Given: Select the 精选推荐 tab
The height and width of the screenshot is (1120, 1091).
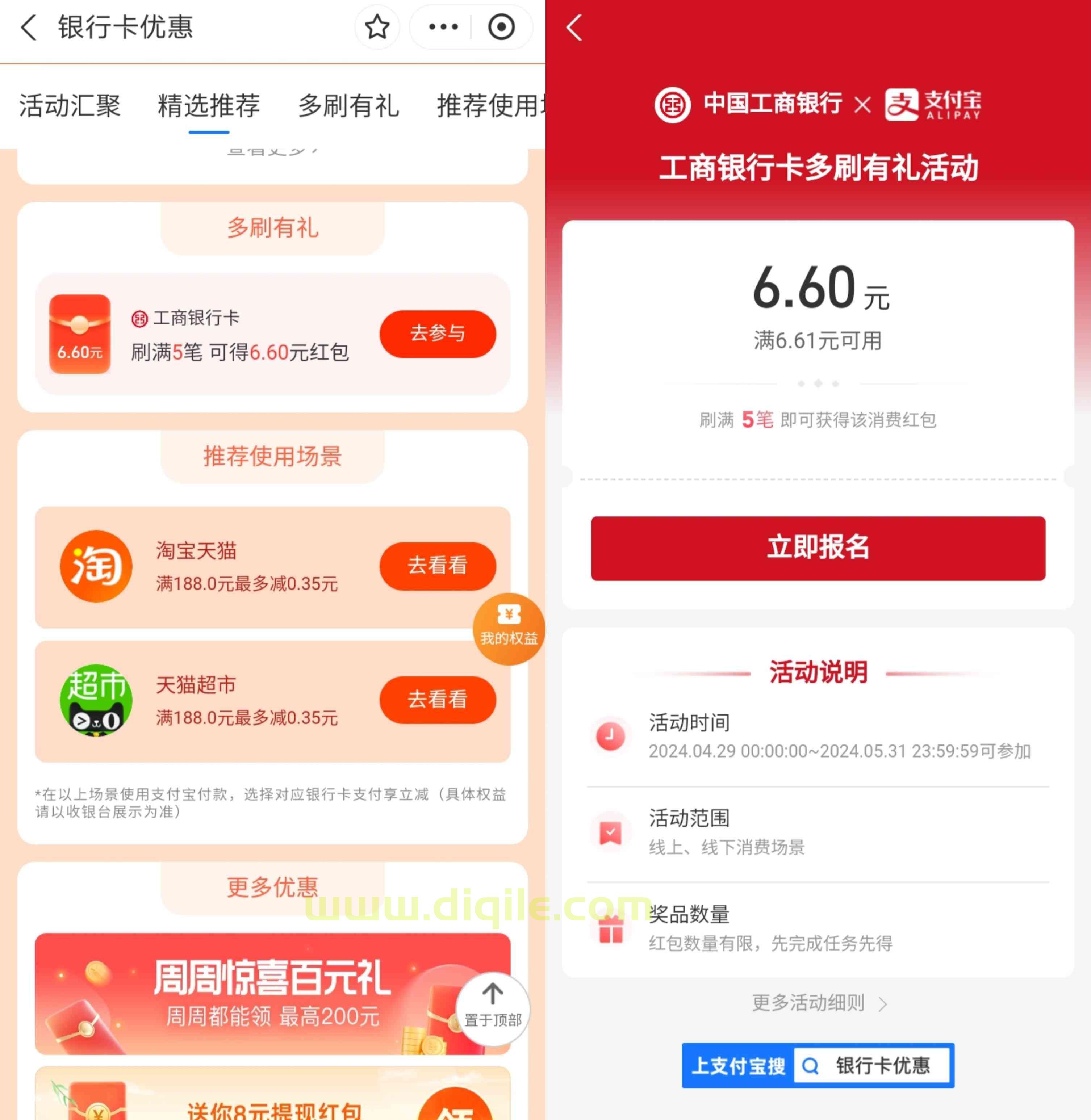Looking at the screenshot, I should pos(209,106).
